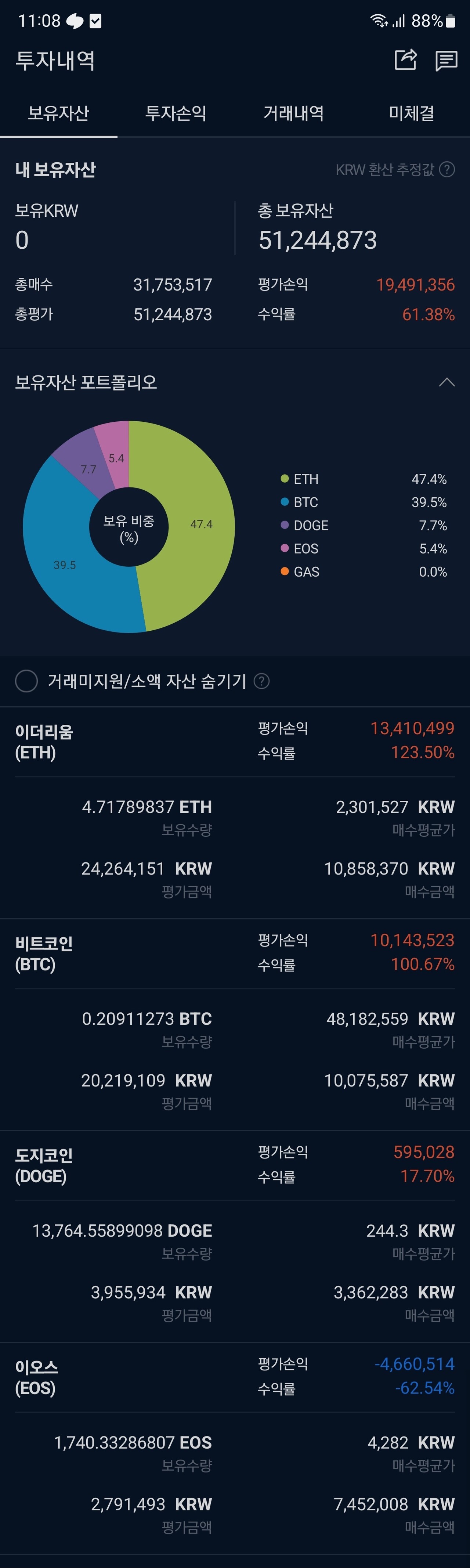Viewport: 470px width, 1568px height.
Task: Open help for 소액 자산 숨기기
Action: tap(262, 681)
